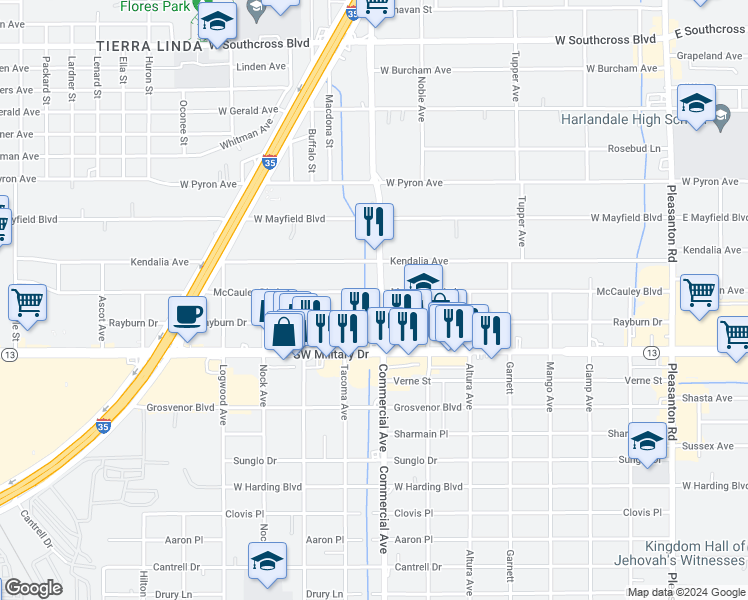Open the restaurant pin nearest Garnett
This screenshot has height=600, width=748.
(x=491, y=331)
